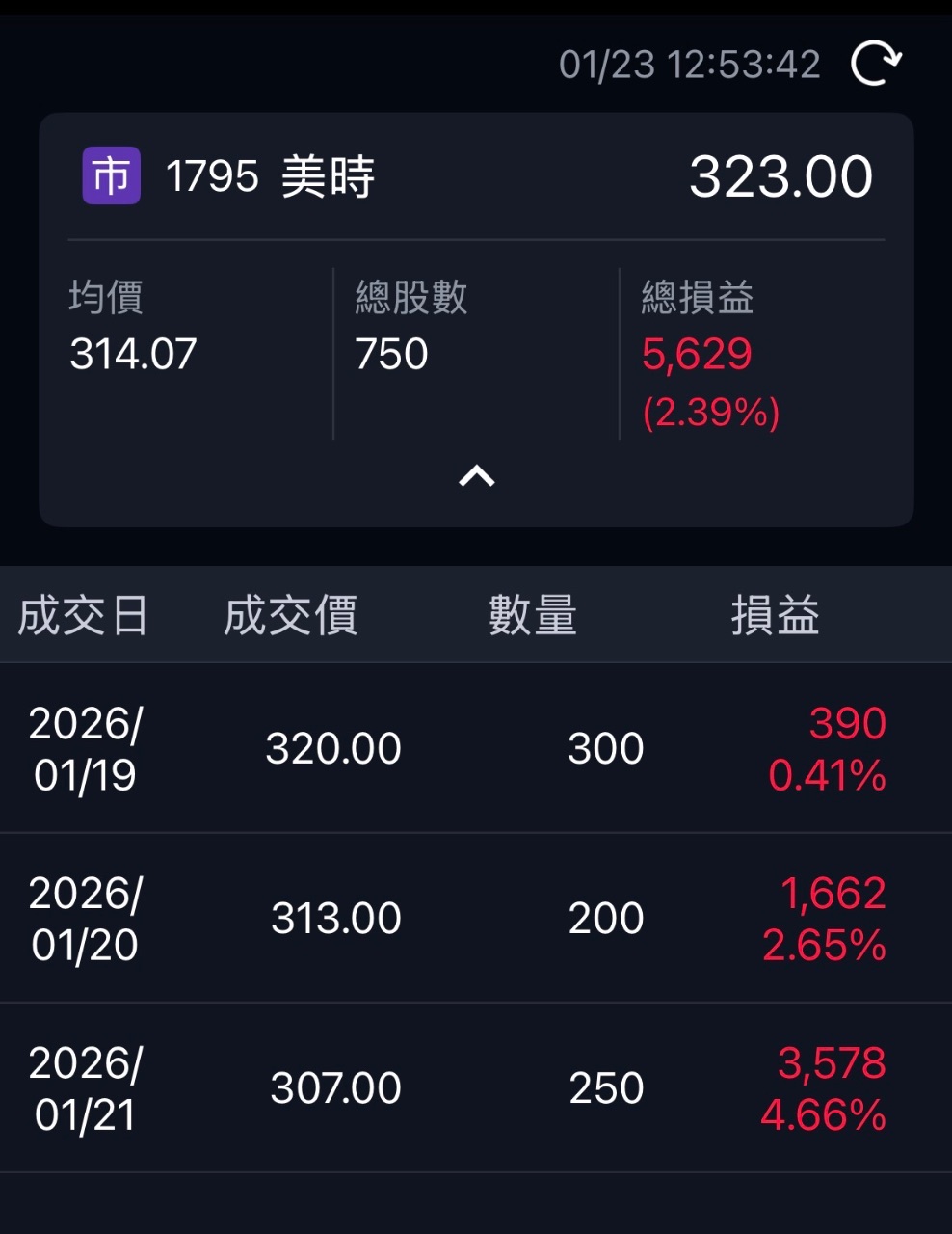Tap the timestamp 01/23 12:53:42
This screenshot has height=1234, width=952.
(689, 64)
